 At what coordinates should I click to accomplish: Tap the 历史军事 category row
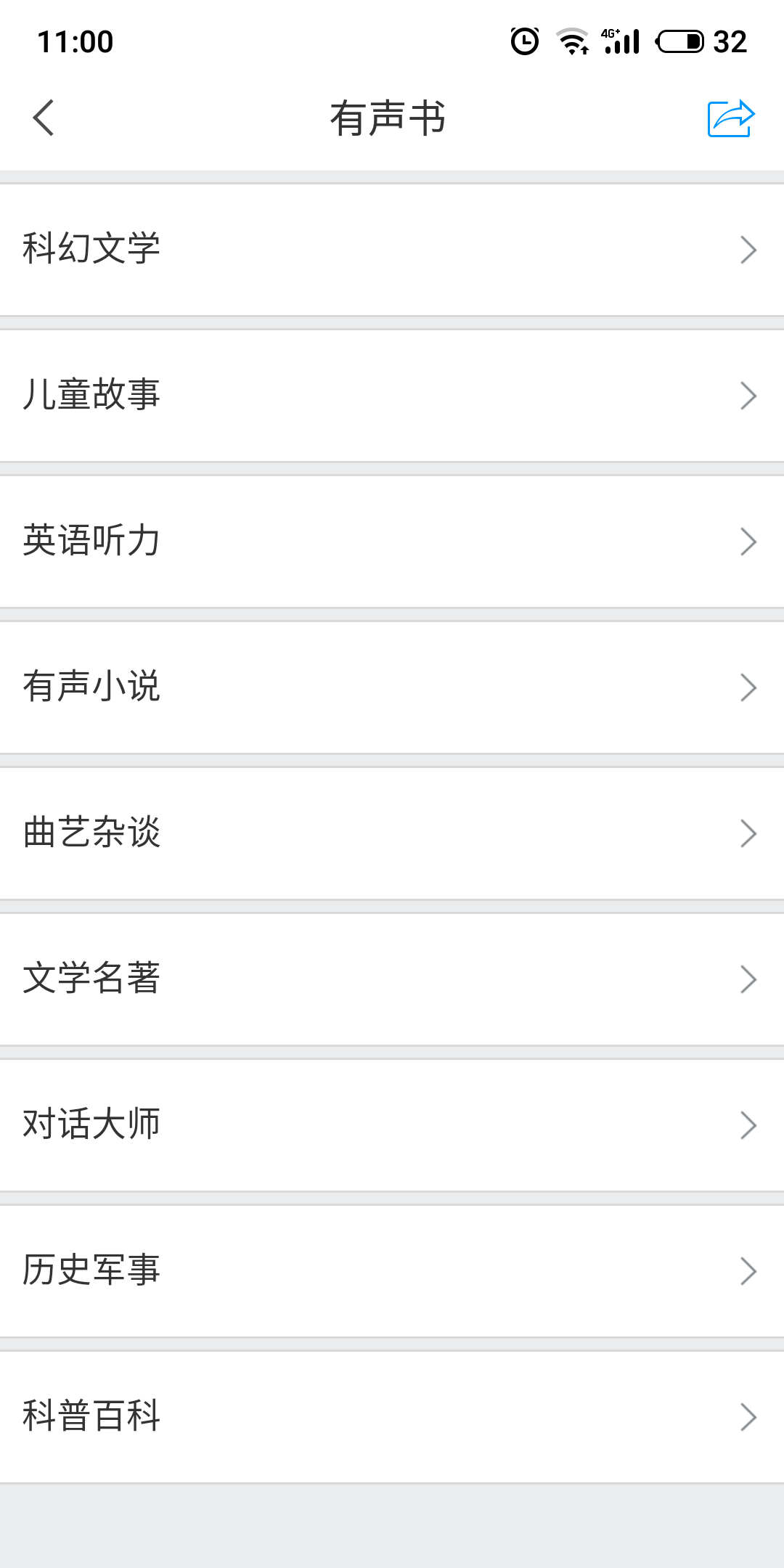[x=392, y=1271]
